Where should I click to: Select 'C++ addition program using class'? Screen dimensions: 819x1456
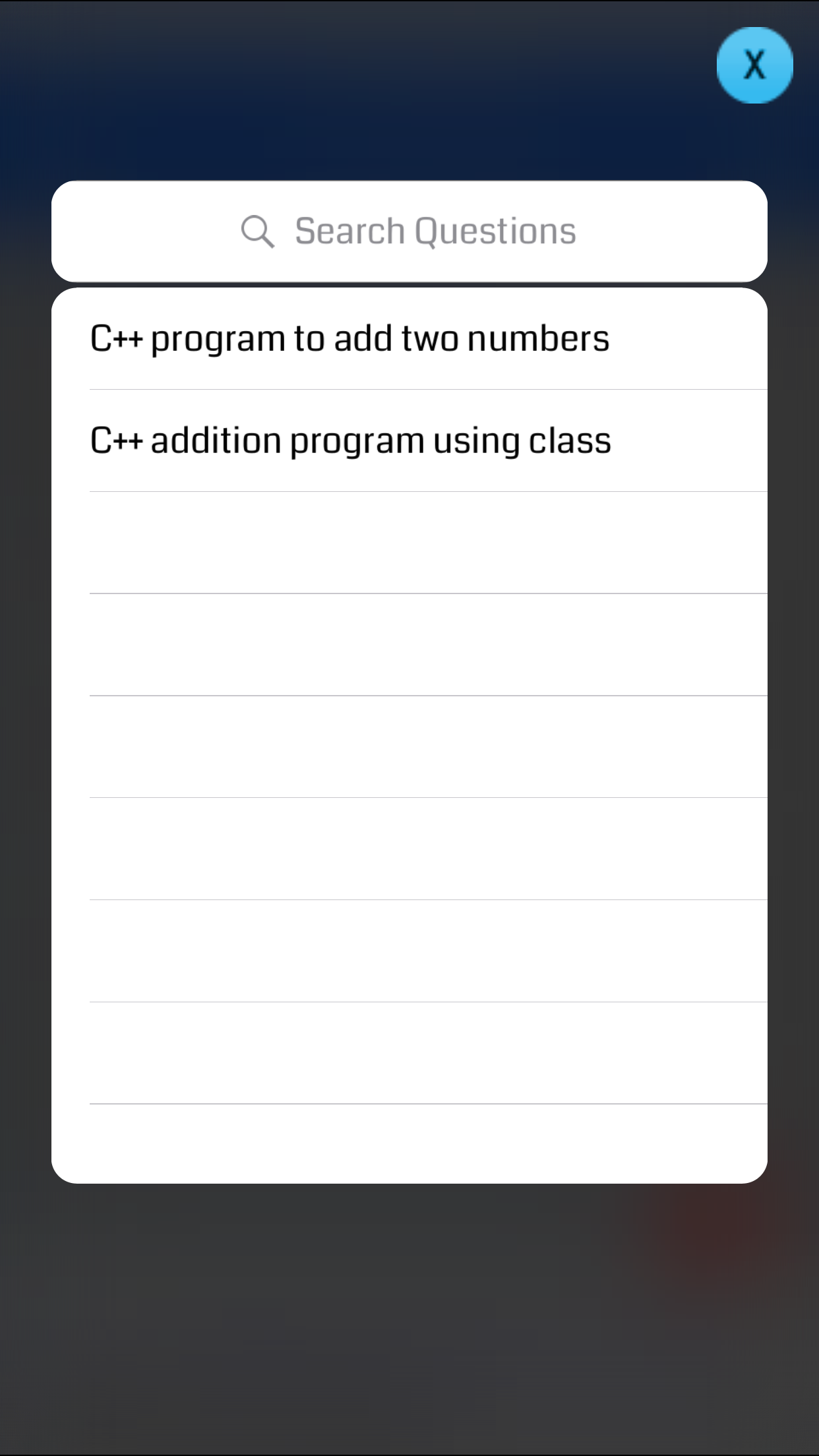click(x=350, y=440)
